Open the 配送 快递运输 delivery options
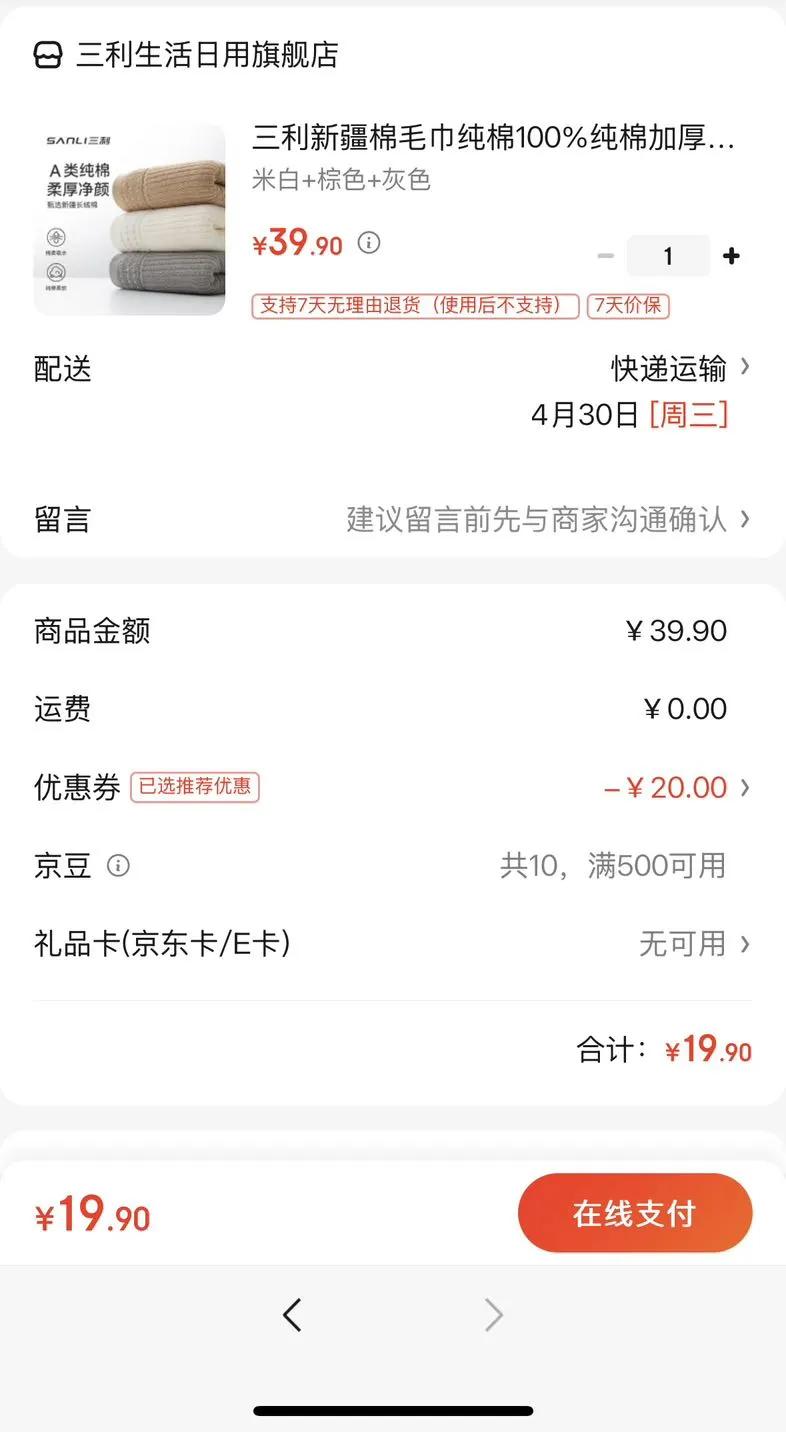 (x=680, y=369)
